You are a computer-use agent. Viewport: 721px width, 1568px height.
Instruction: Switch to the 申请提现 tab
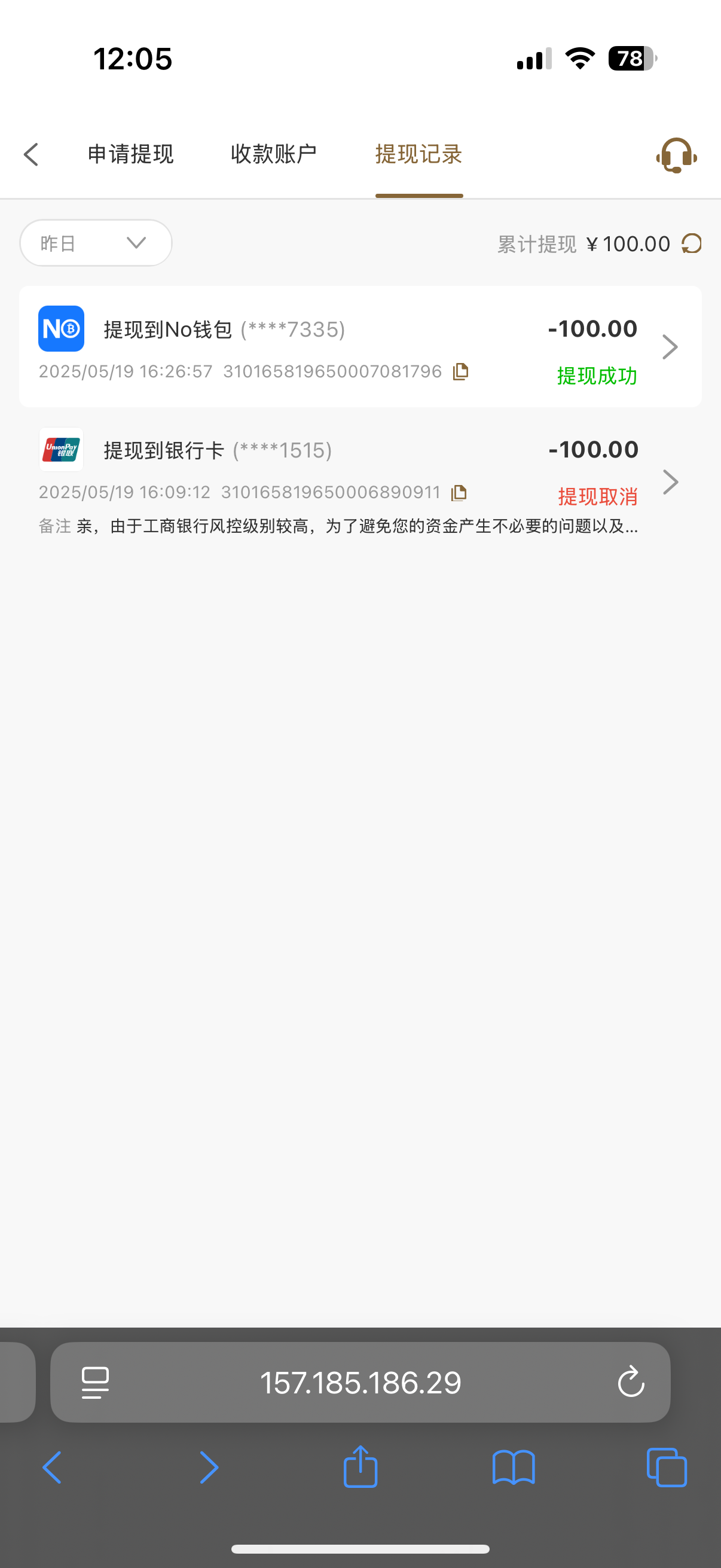point(131,155)
